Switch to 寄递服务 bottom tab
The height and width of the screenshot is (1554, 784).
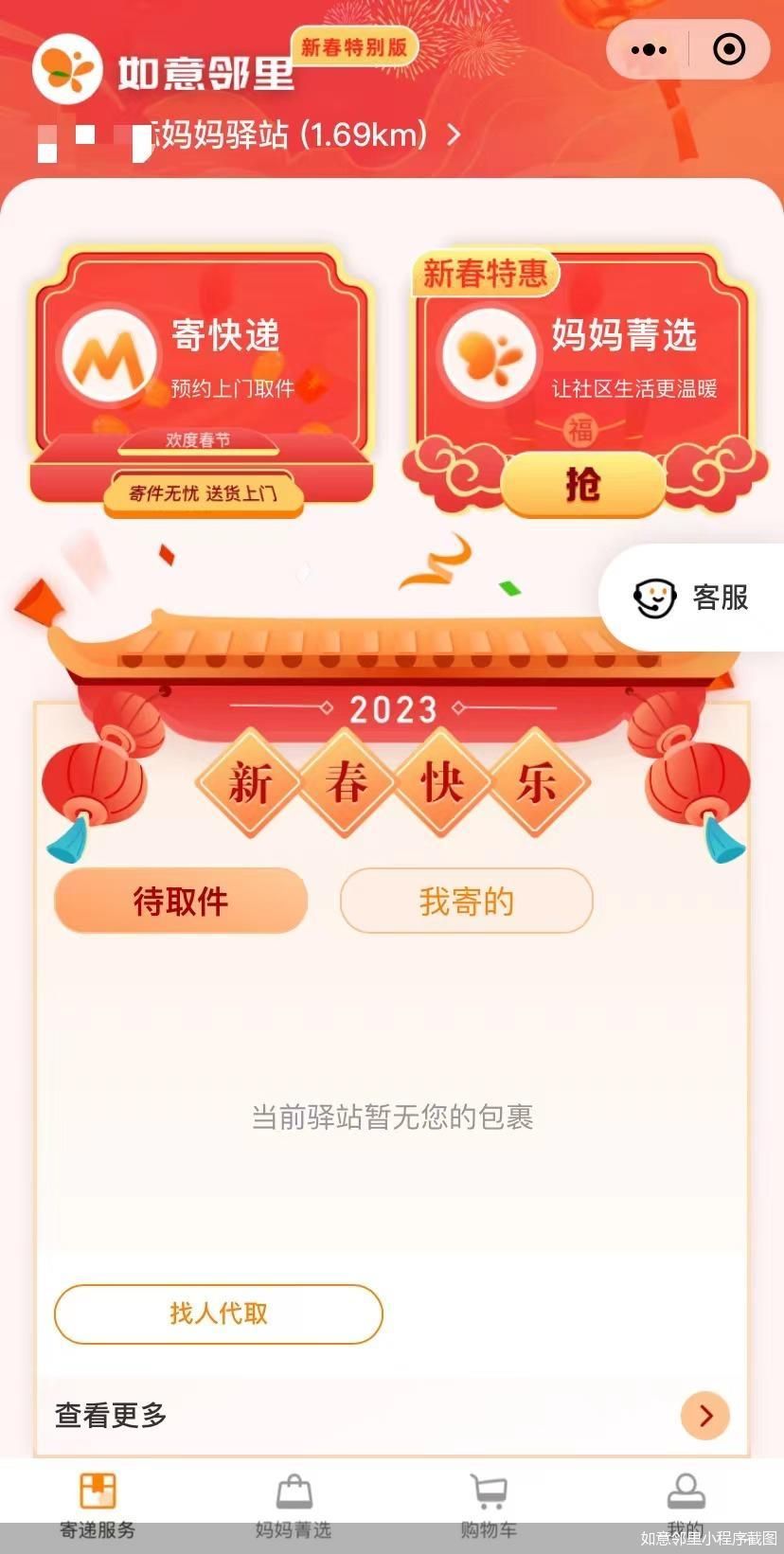98,1506
